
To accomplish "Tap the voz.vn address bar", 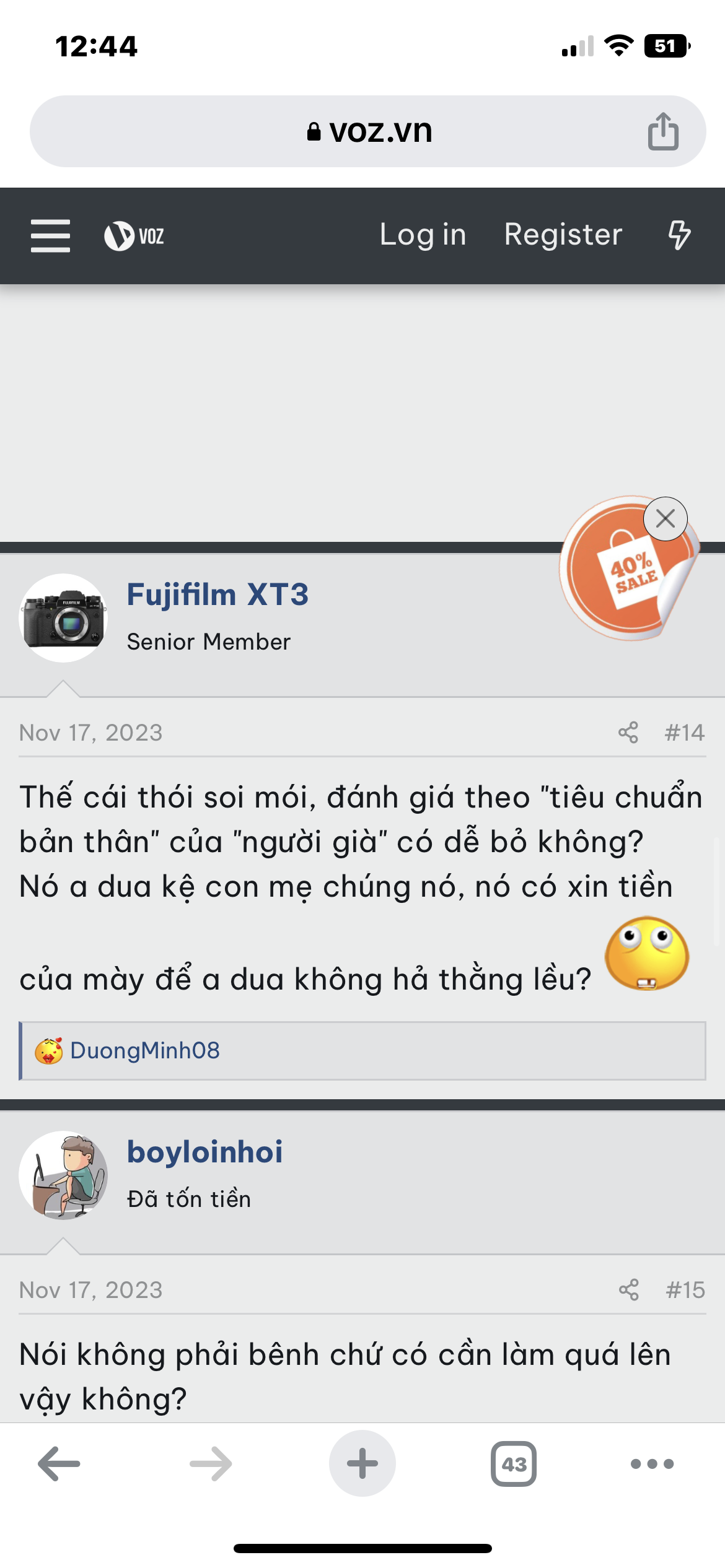I will 369,131.
